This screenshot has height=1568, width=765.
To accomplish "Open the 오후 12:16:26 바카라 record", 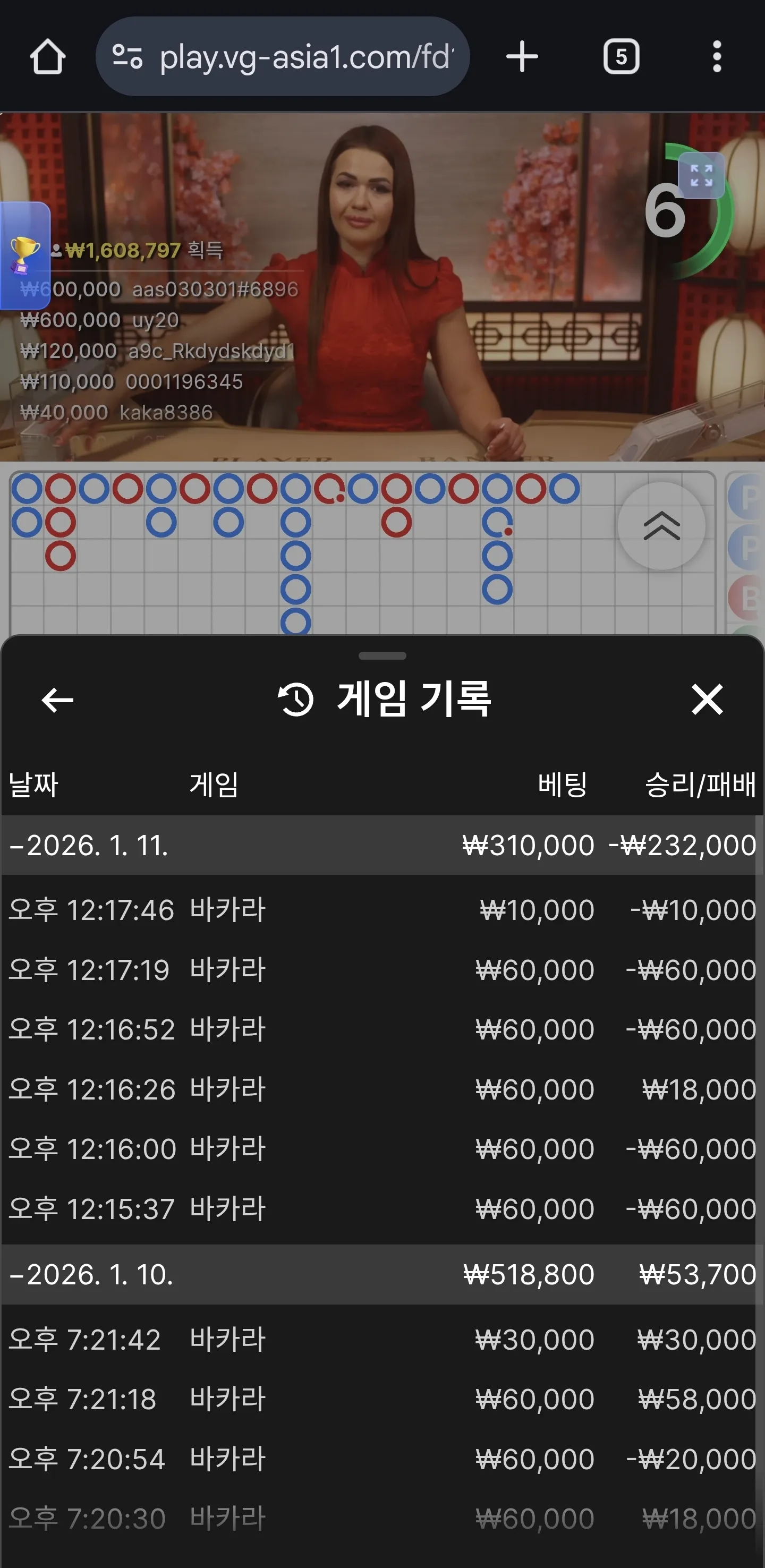I will click(x=382, y=1089).
